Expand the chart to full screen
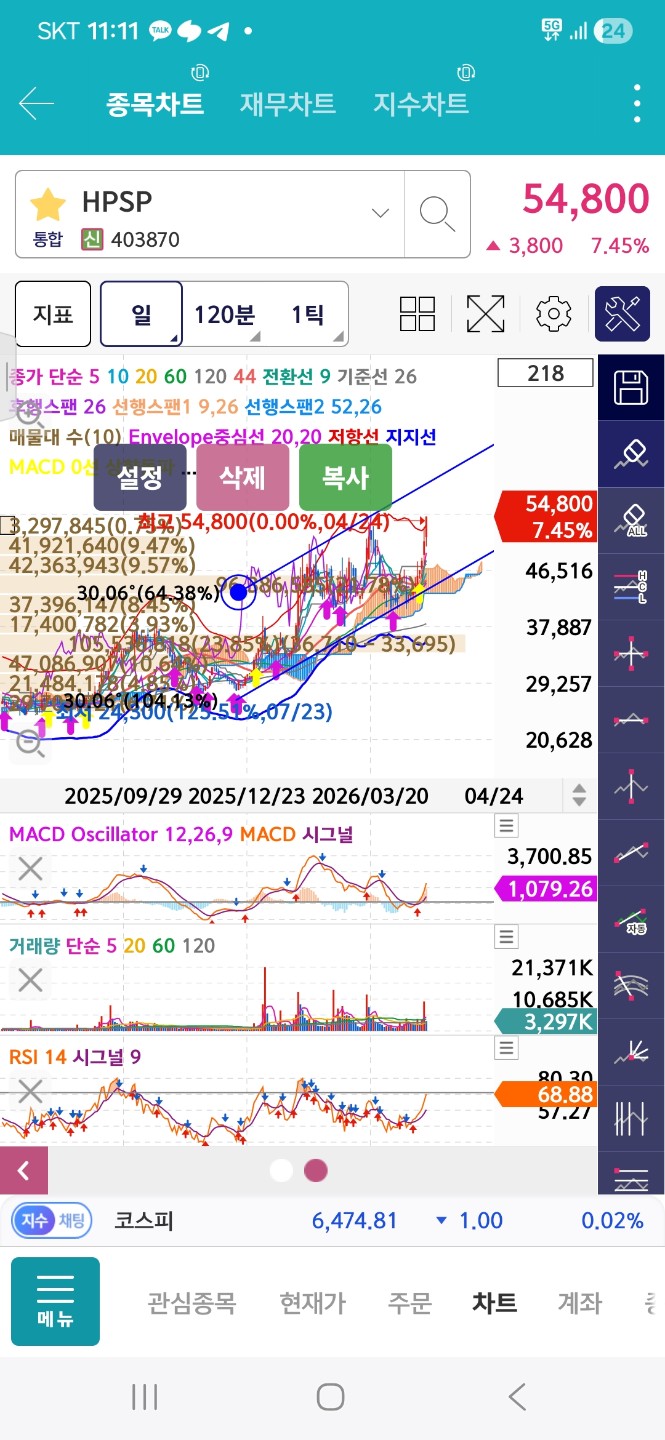Image resolution: width=665 pixels, height=1440 pixels. pyautogui.click(x=486, y=314)
